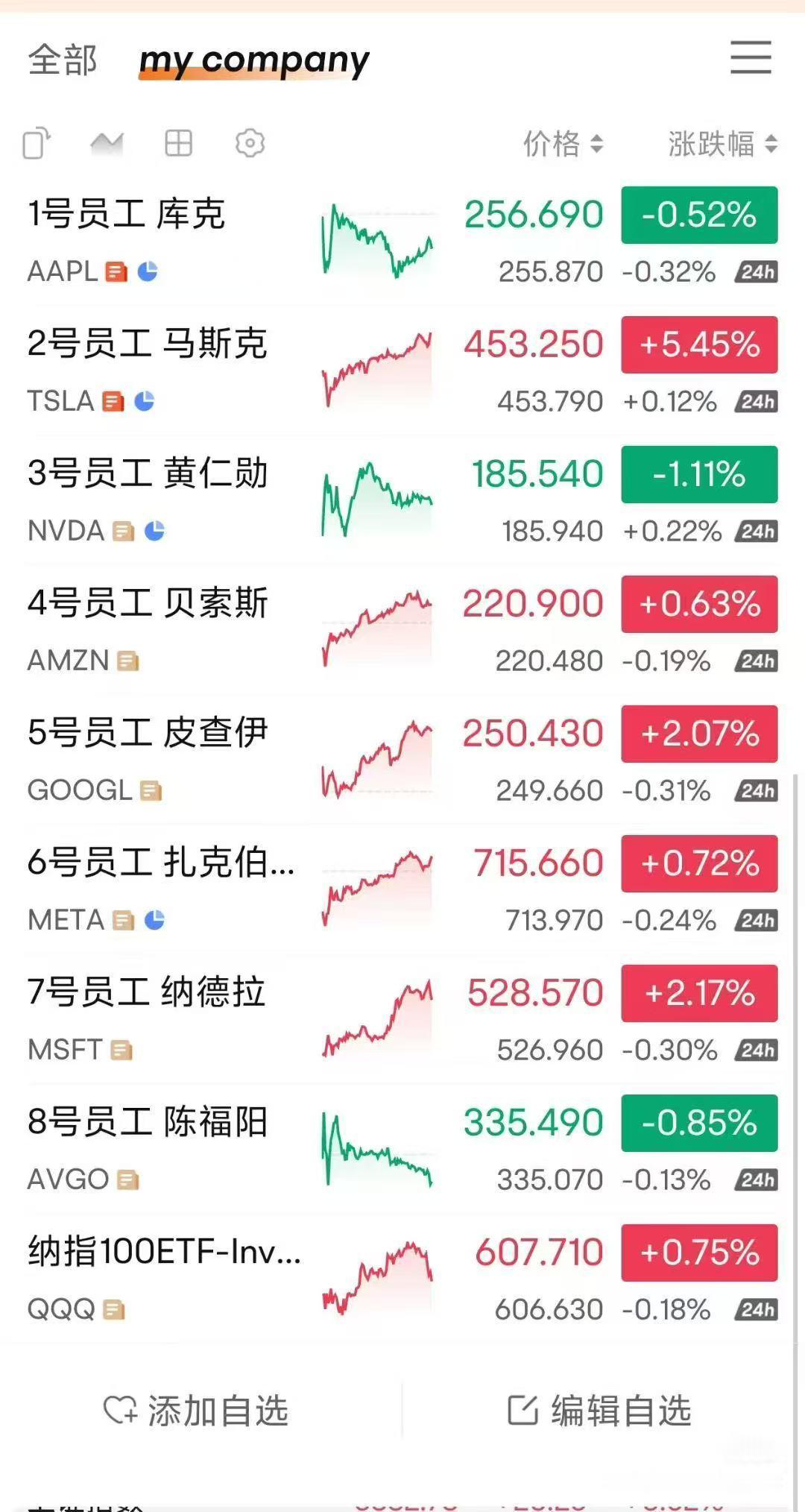The image size is (805, 1512).
Task: View AVGO stock details
Action: pos(402,1149)
